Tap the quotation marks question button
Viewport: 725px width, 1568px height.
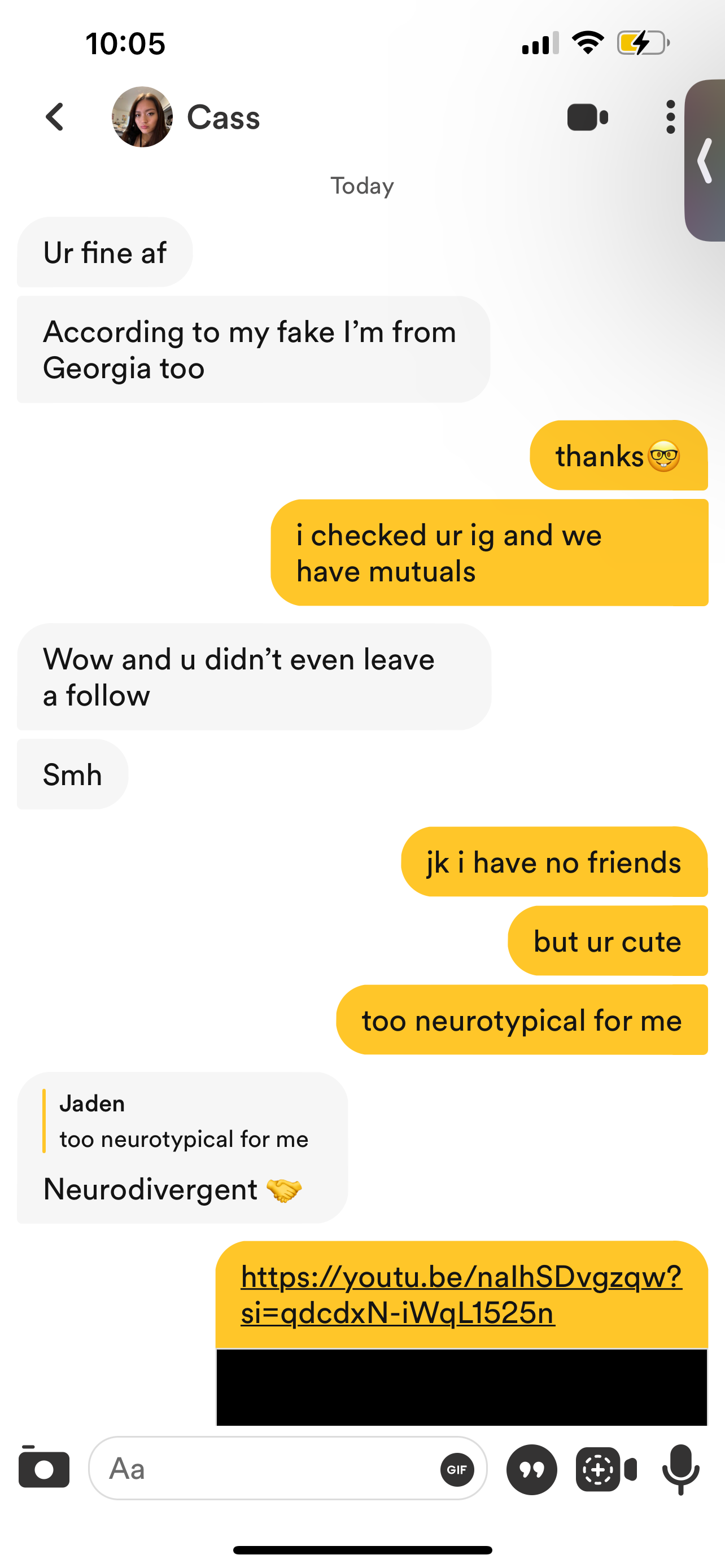point(531,1469)
